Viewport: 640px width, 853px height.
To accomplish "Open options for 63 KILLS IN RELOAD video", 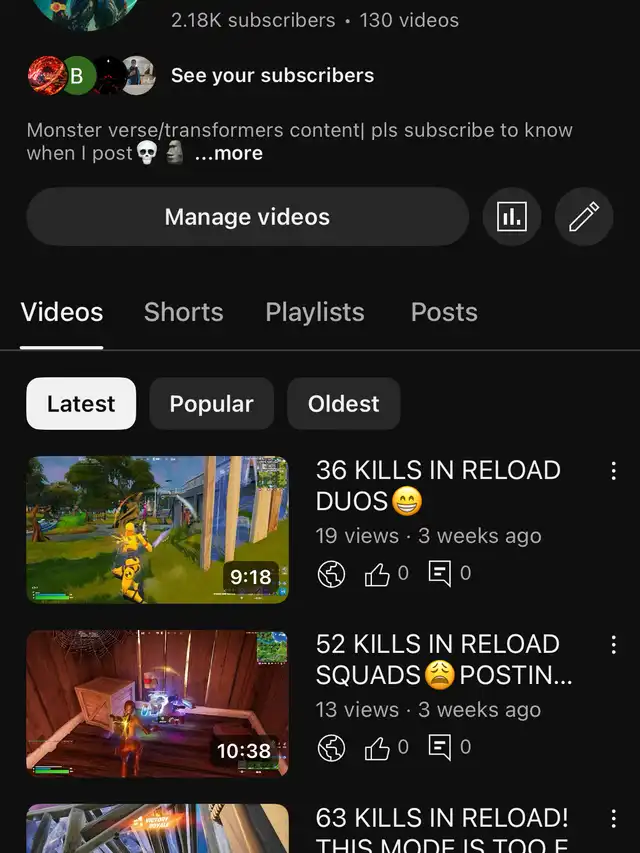I will click(613, 820).
